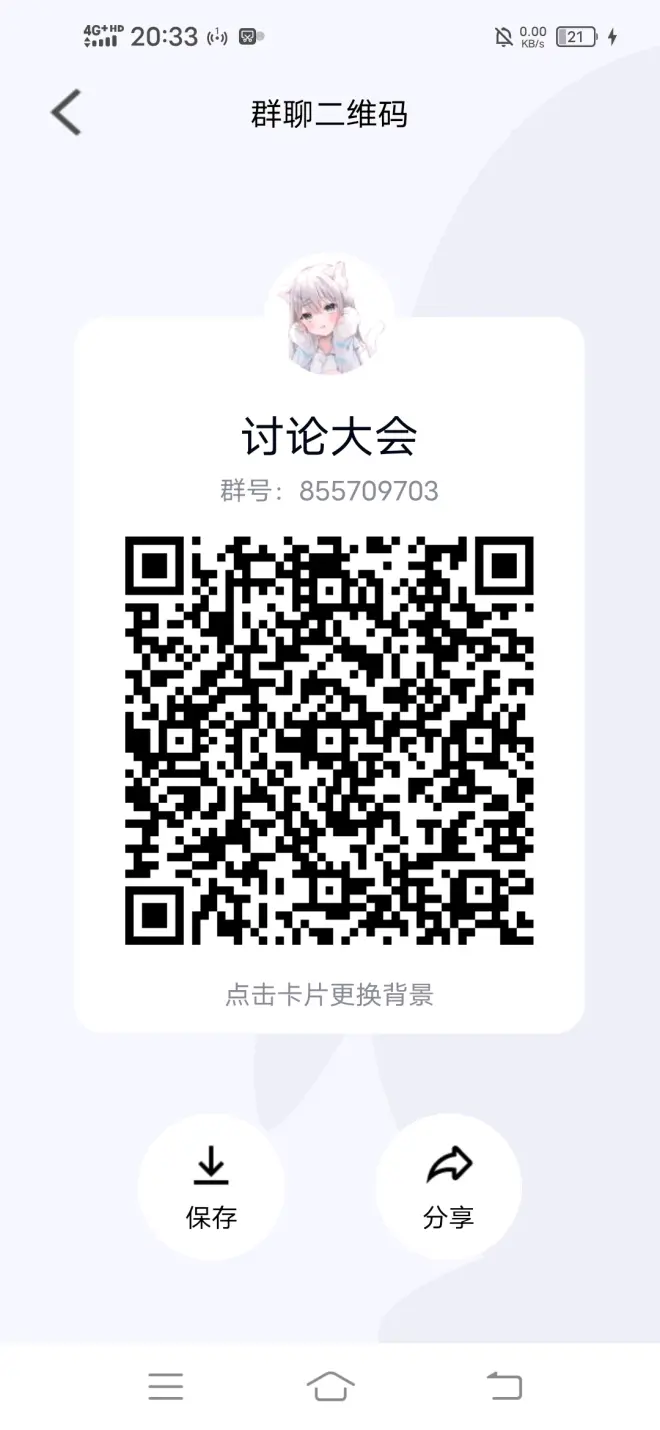Save the QR code with 保存 button
660x1430 pixels.
coord(211,1186)
